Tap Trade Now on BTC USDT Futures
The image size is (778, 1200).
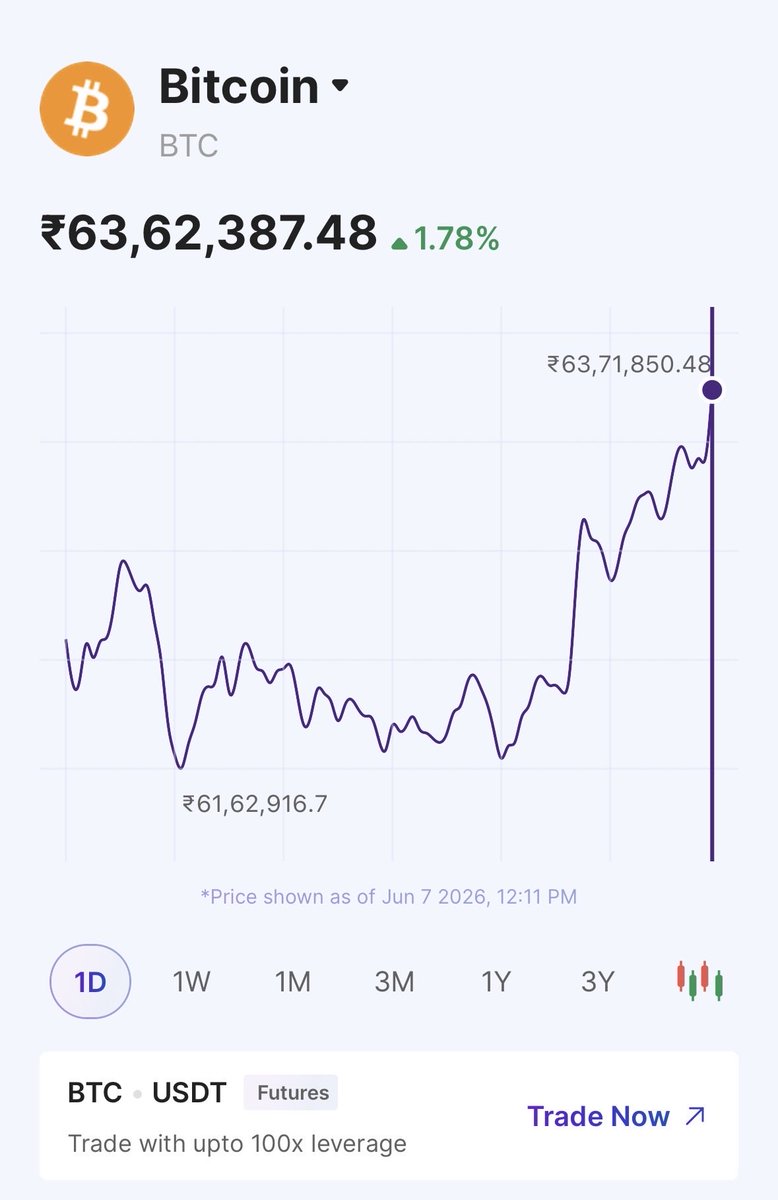coord(616,1116)
